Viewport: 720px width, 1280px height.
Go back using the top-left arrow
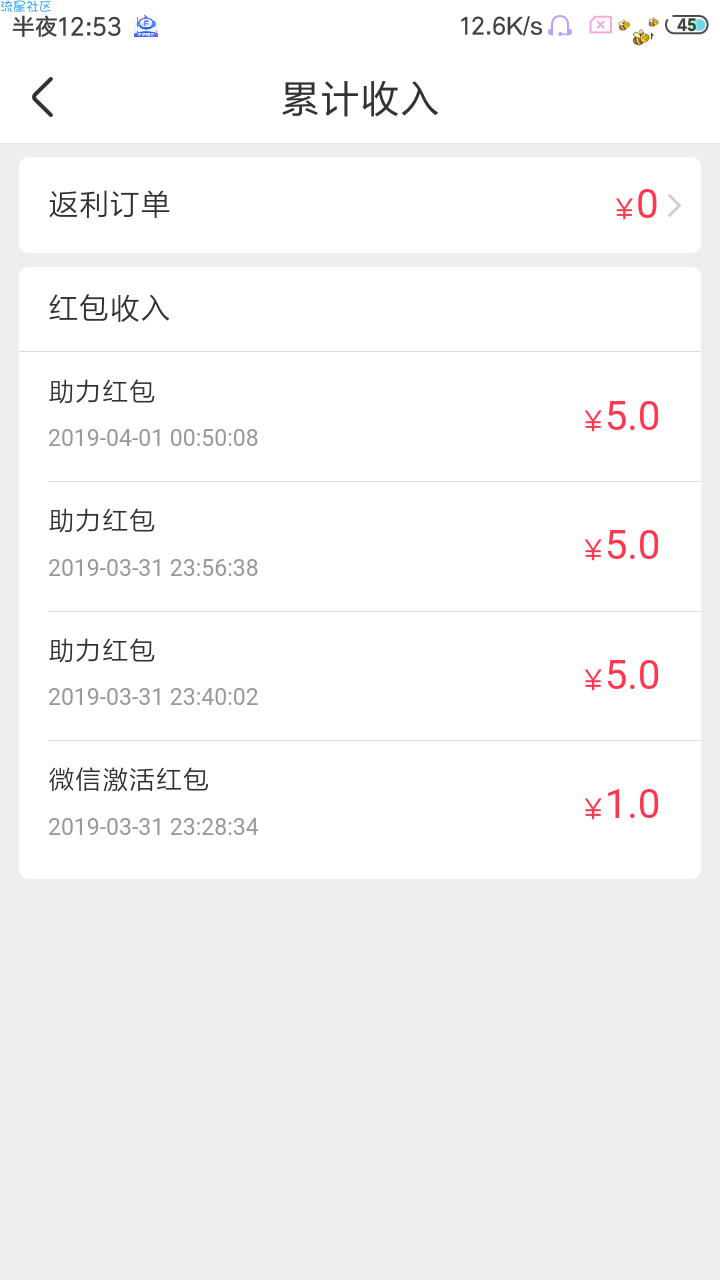pyautogui.click(x=42, y=98)
